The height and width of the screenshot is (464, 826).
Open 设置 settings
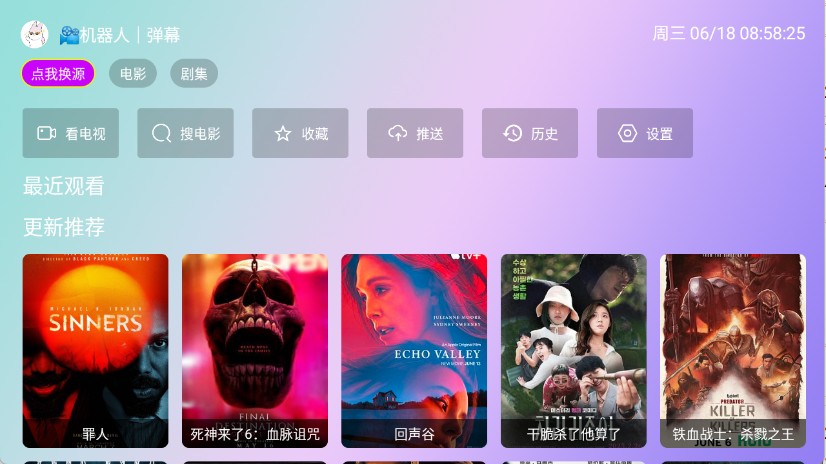(645, 133)
